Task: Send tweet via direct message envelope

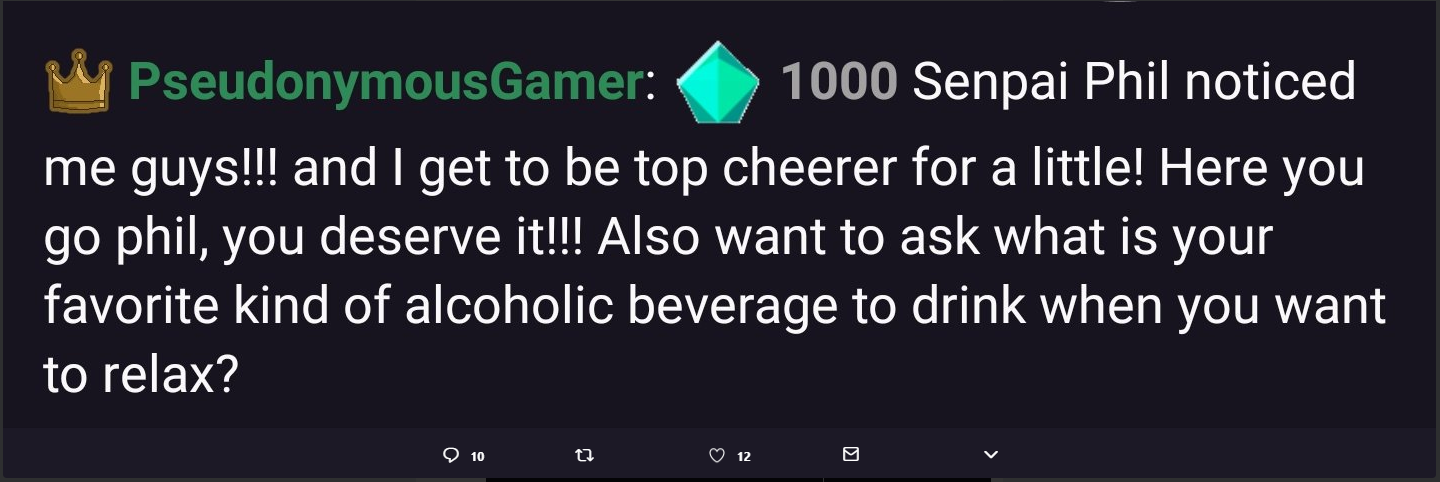Action: (851, 454)
